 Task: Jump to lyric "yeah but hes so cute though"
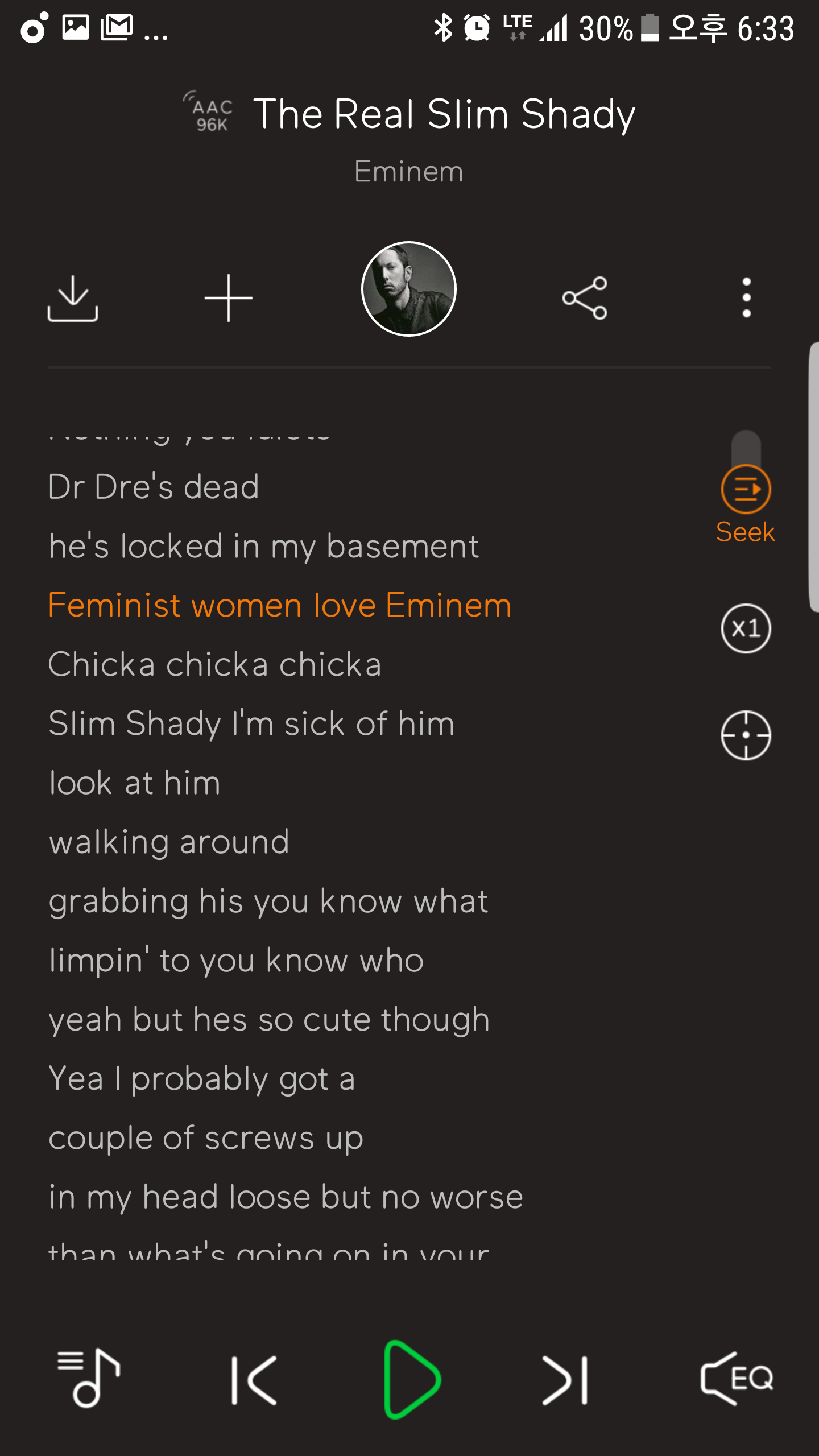(269, 1020)
